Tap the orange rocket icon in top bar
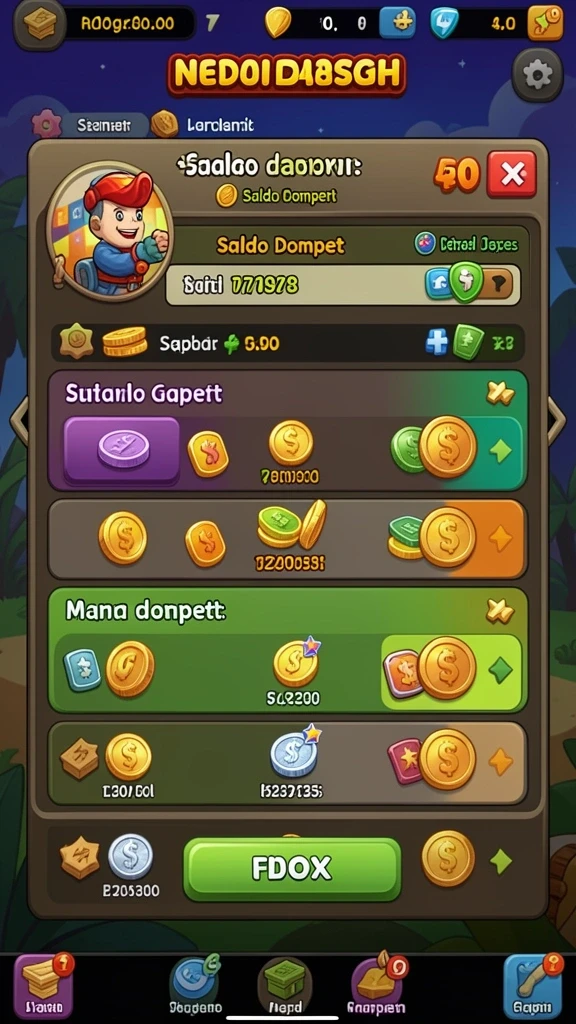This screenshot has height=1024, width=576. coord(545,24)
